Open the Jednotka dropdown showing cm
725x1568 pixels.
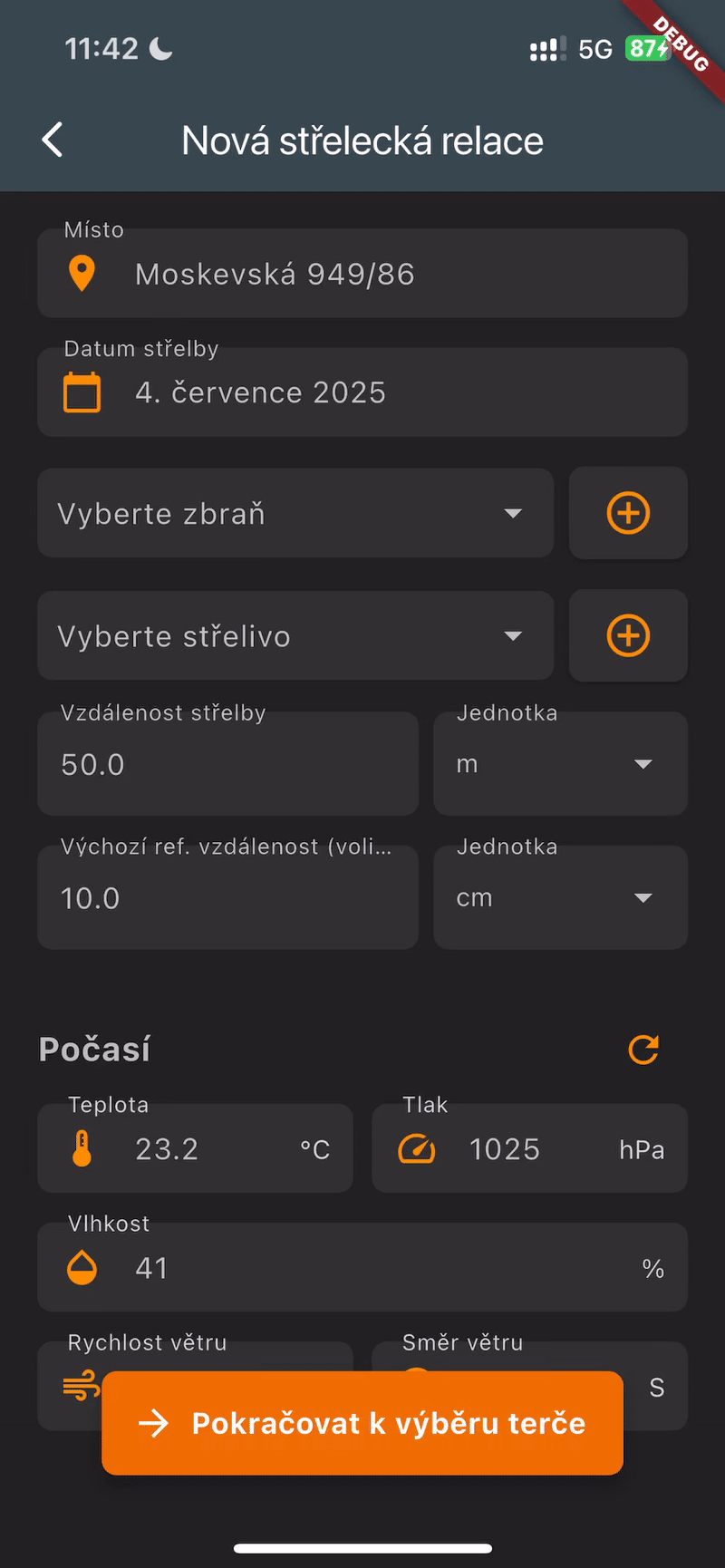click(560, 897)
